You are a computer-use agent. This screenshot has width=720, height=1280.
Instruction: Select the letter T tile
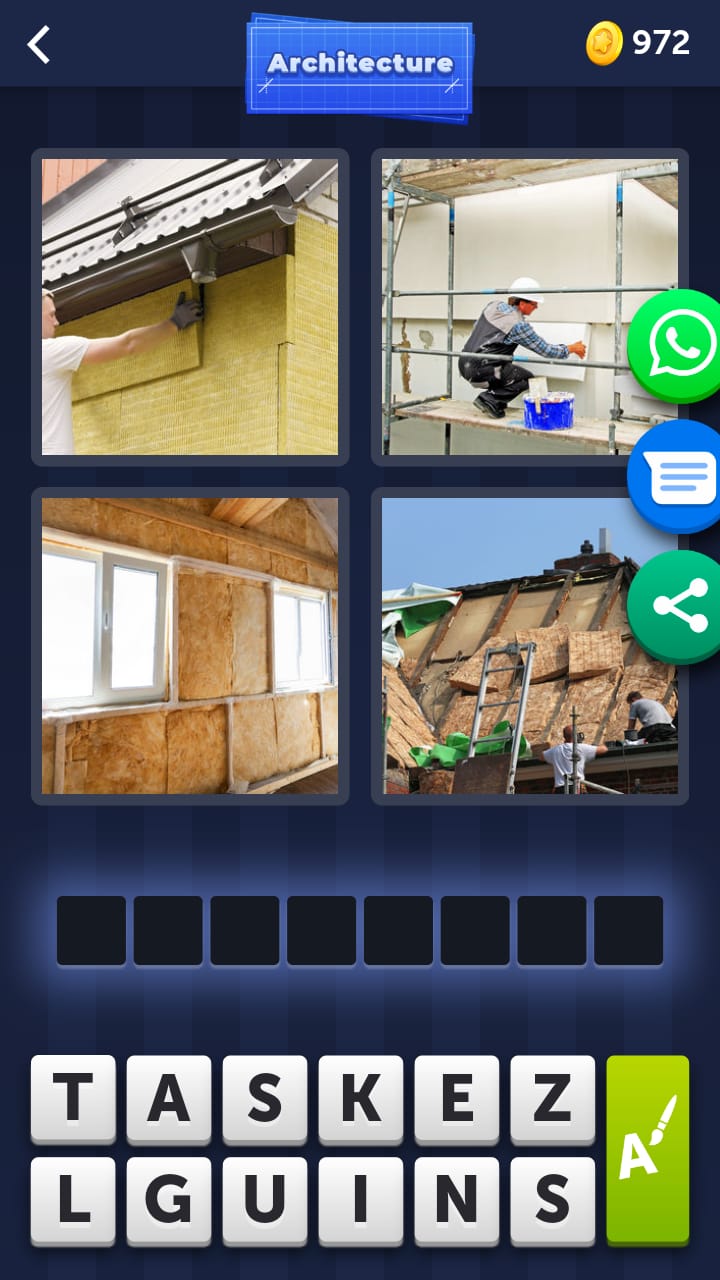click(x=72, y=1099)
